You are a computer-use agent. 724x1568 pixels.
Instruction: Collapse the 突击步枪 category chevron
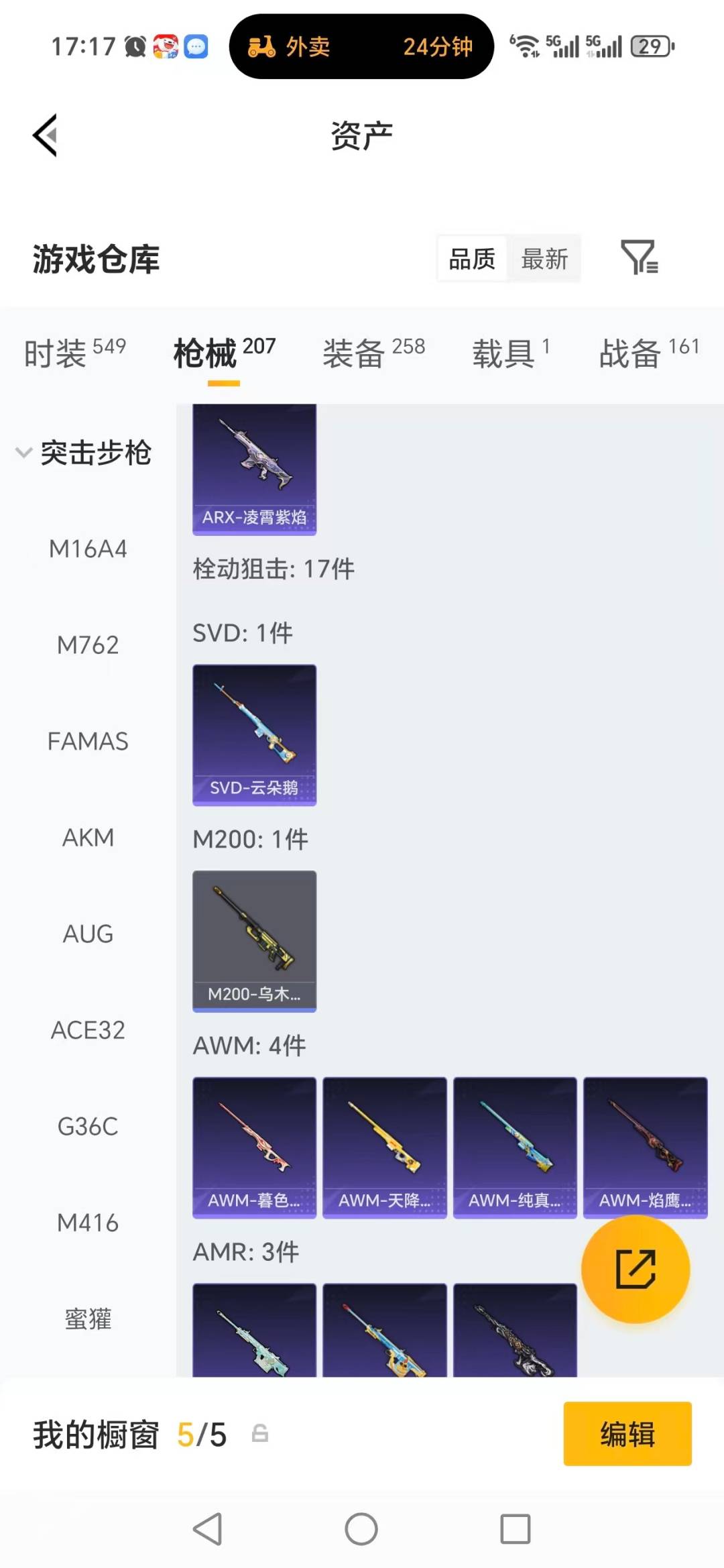[x=23, y=453]
